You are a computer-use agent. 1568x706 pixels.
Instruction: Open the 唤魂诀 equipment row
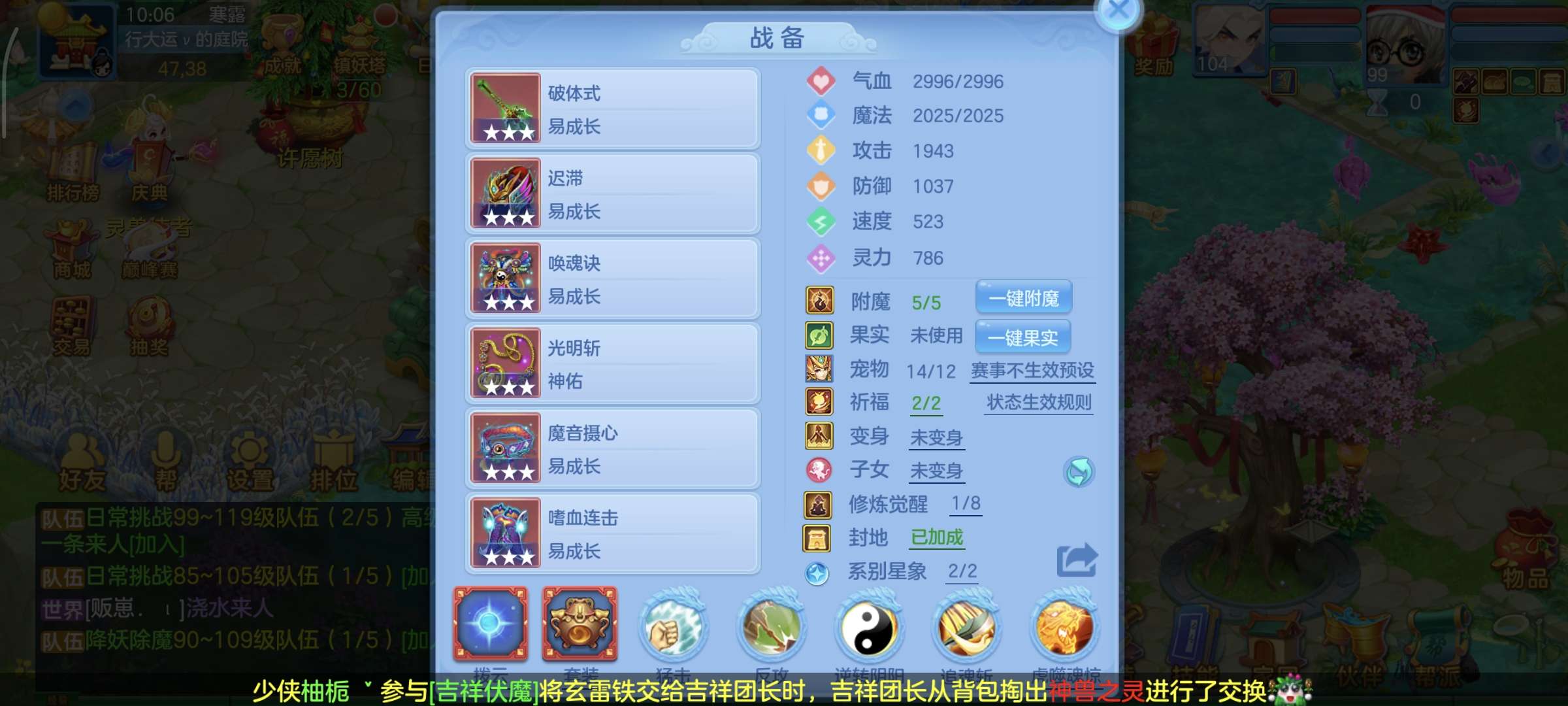[612, 278]
